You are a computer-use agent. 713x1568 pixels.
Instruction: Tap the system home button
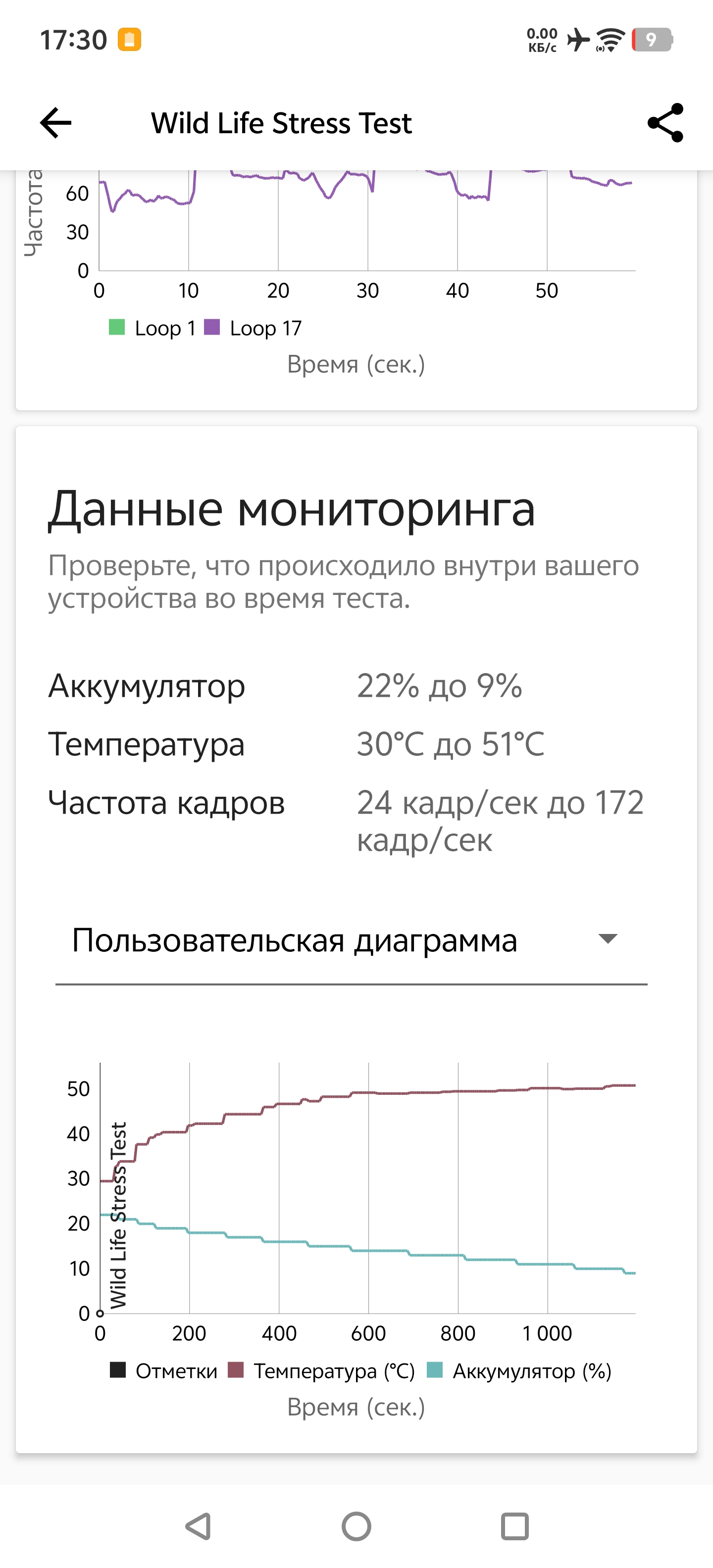(x=356, y=1526)
